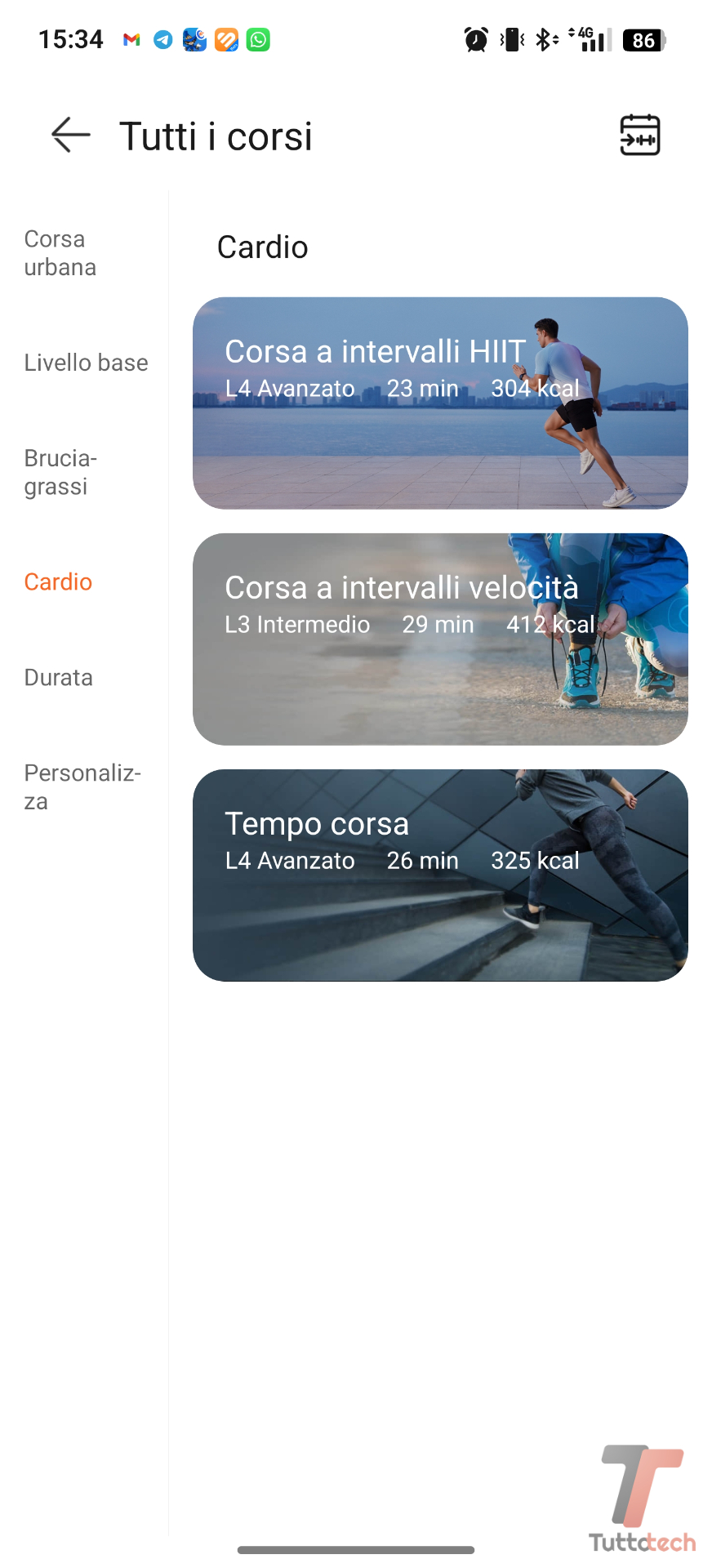Show Brucia-grassi courses
The width and height of the screenshot is (712, 1568).
(x=60, y=472)
